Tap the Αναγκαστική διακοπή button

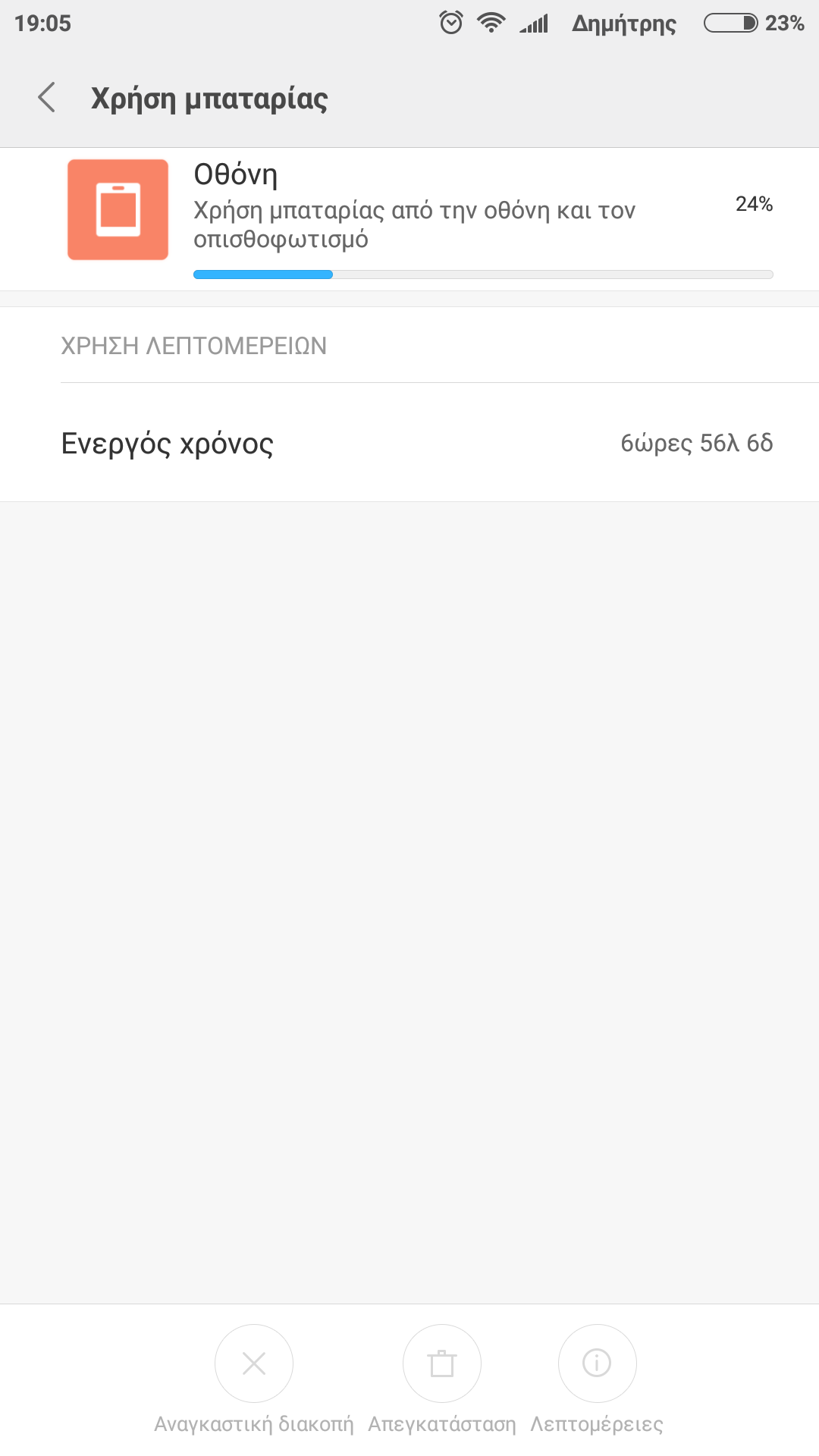point(254,1363)
